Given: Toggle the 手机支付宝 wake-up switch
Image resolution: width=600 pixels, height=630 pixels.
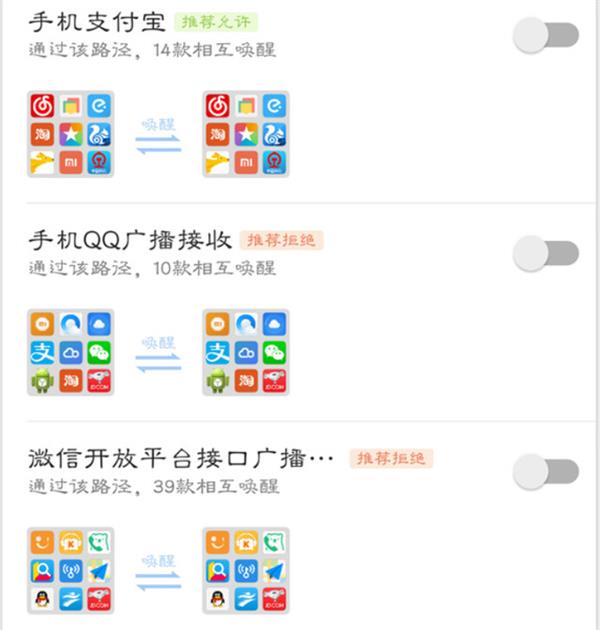Looking at the screenshot, I should click(545, 37).
